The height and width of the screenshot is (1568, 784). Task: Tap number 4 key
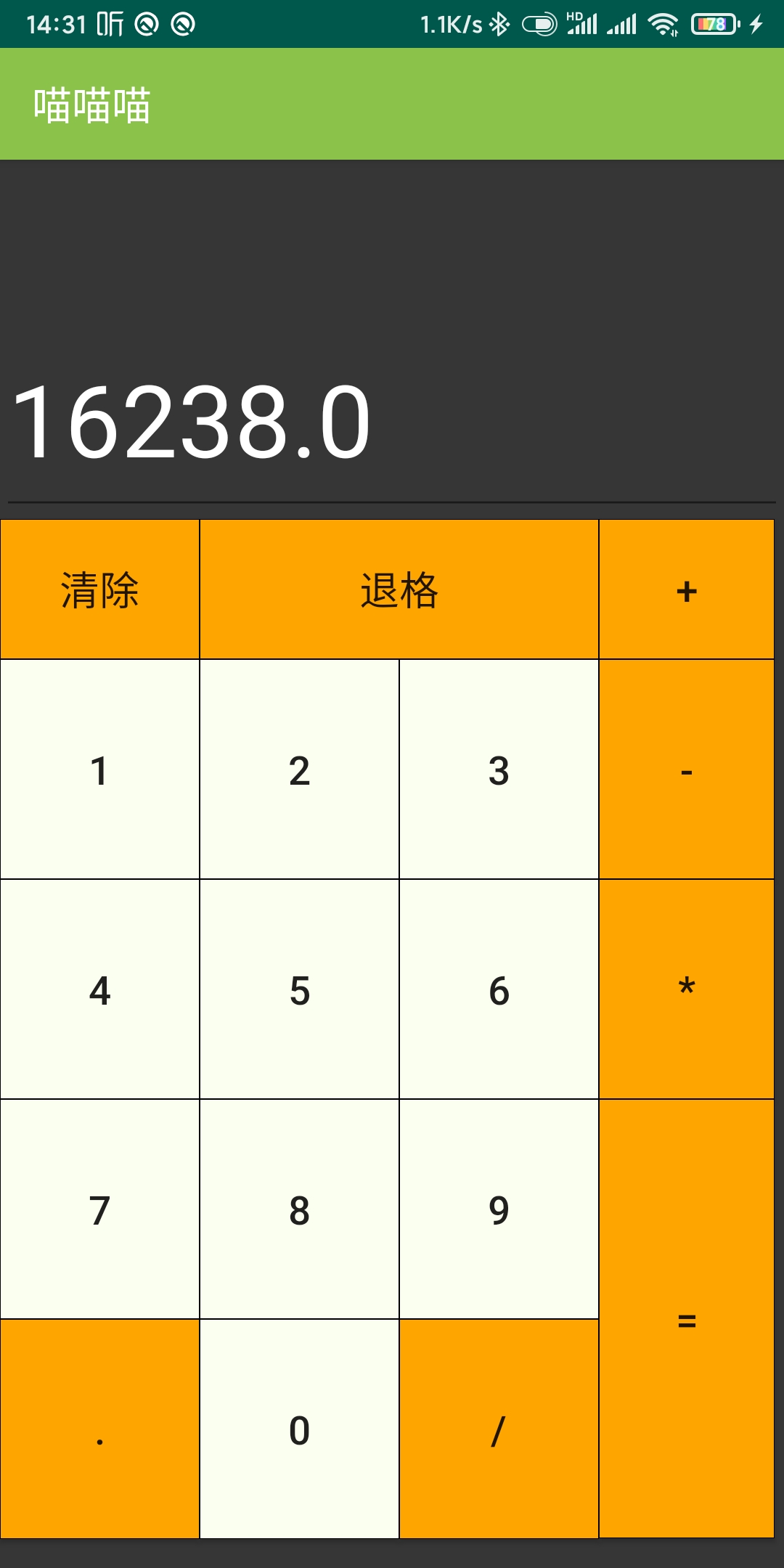pyautogui.click(x=99, y=989)
